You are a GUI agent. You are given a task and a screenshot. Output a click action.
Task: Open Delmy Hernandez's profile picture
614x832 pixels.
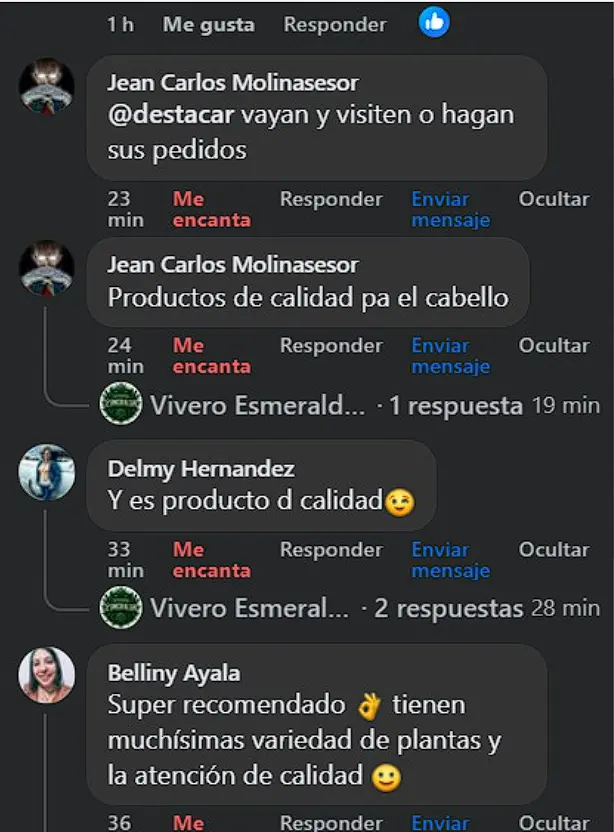(47, 472)
